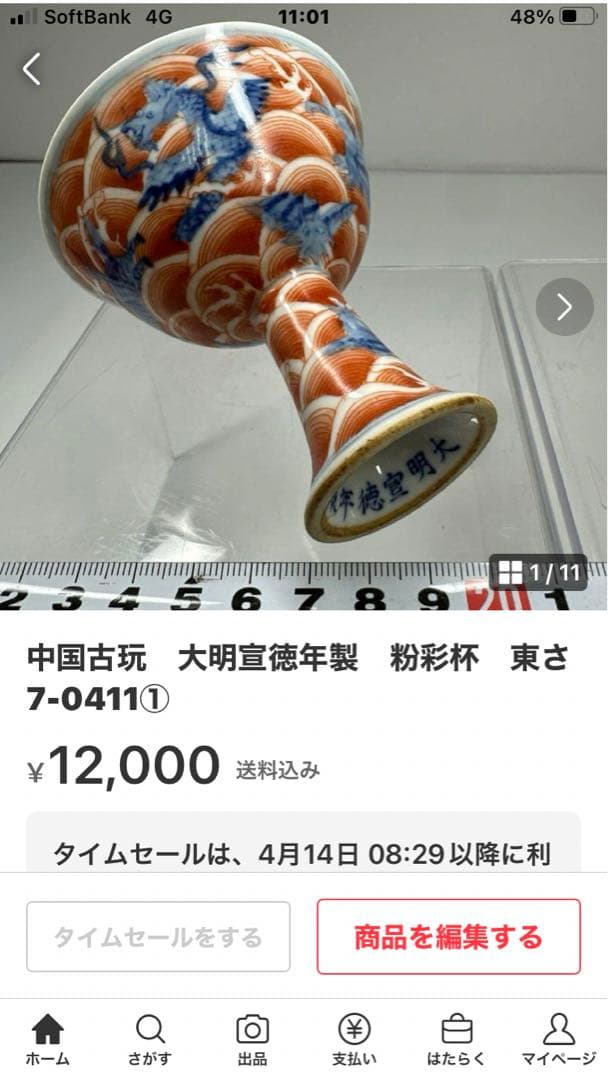Tap the タイムセールをする button

click(158, 937)
